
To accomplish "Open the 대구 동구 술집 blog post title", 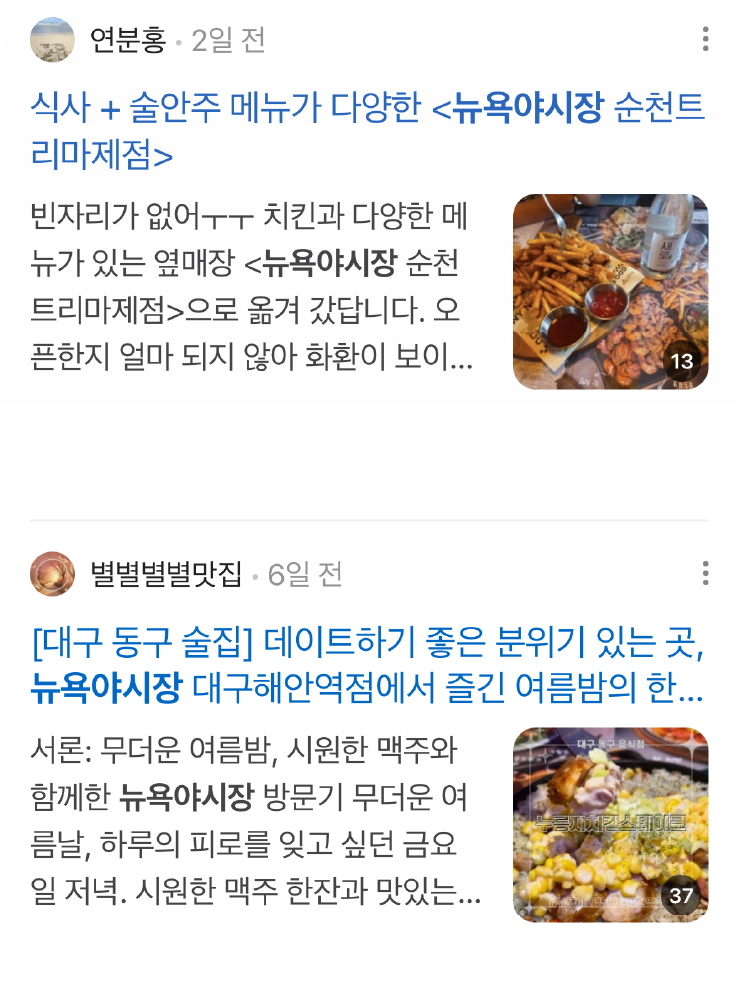I will tap(367, 665).
